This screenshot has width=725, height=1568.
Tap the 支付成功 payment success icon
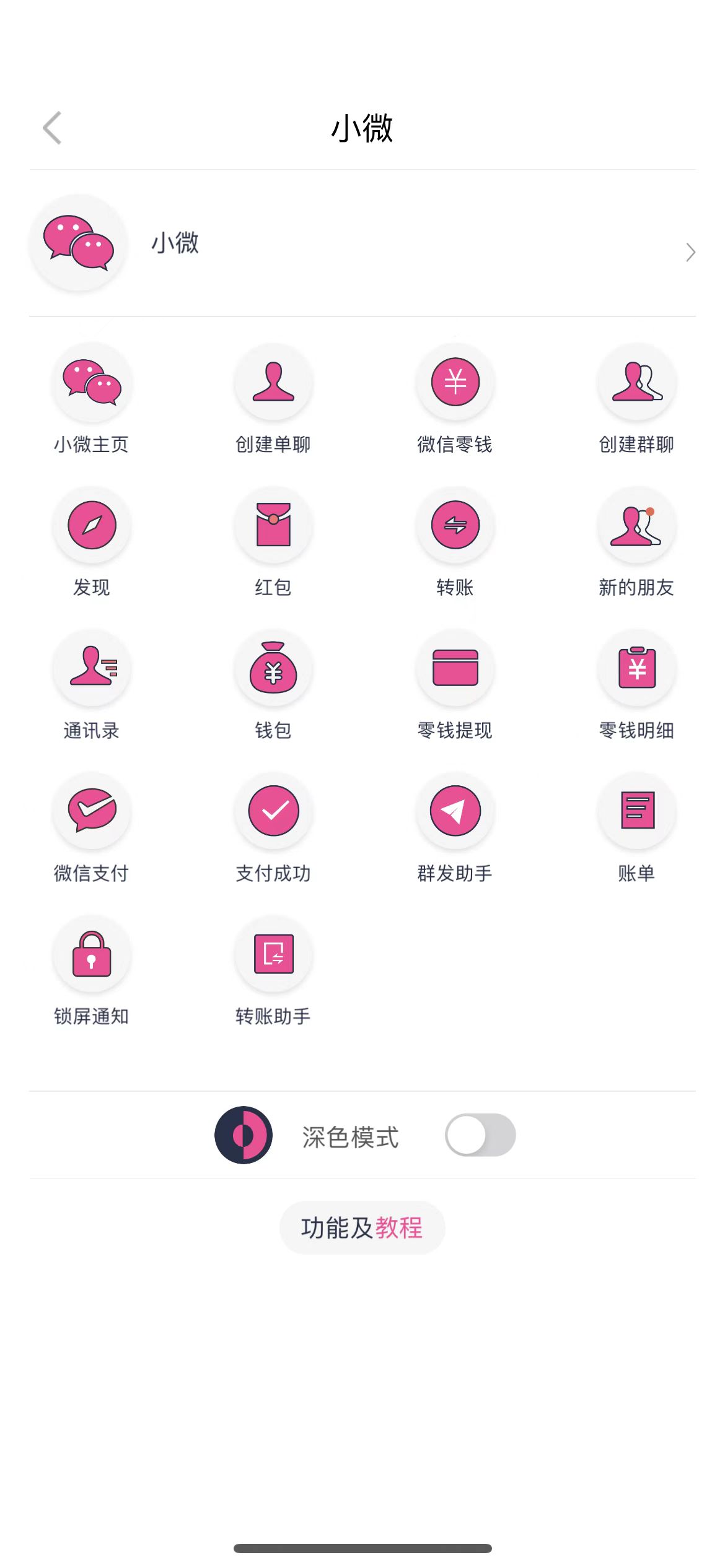pos(273,811)
